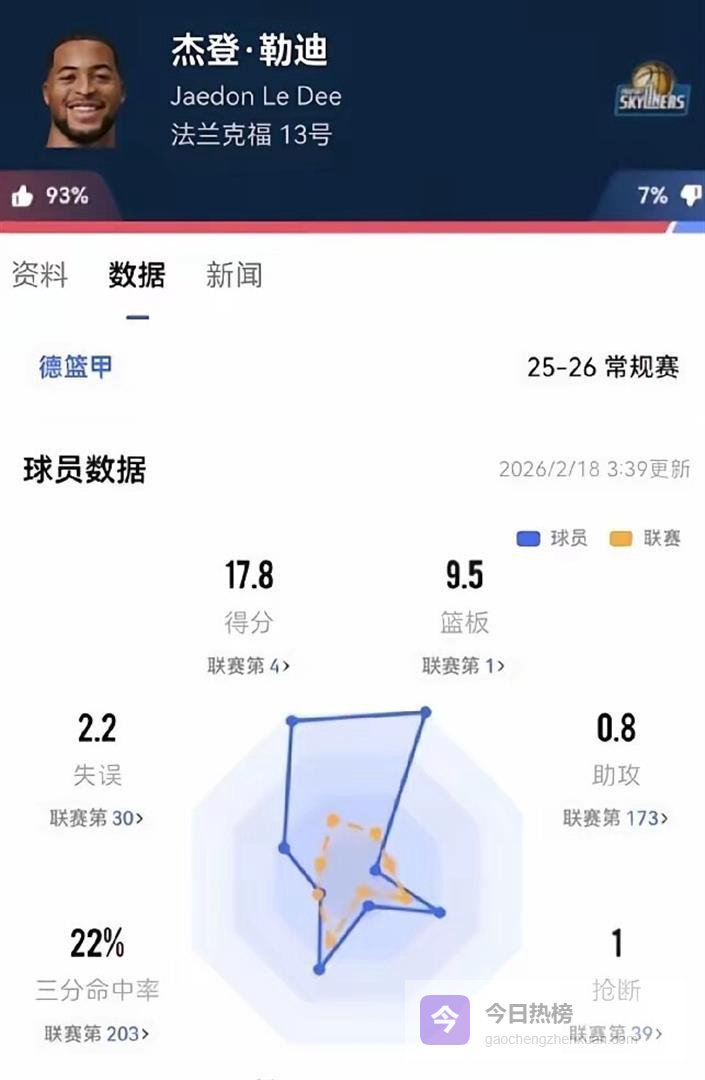View the 联赛第1 rebounds ranking
705x1080 pixels.
click(463, 666)
